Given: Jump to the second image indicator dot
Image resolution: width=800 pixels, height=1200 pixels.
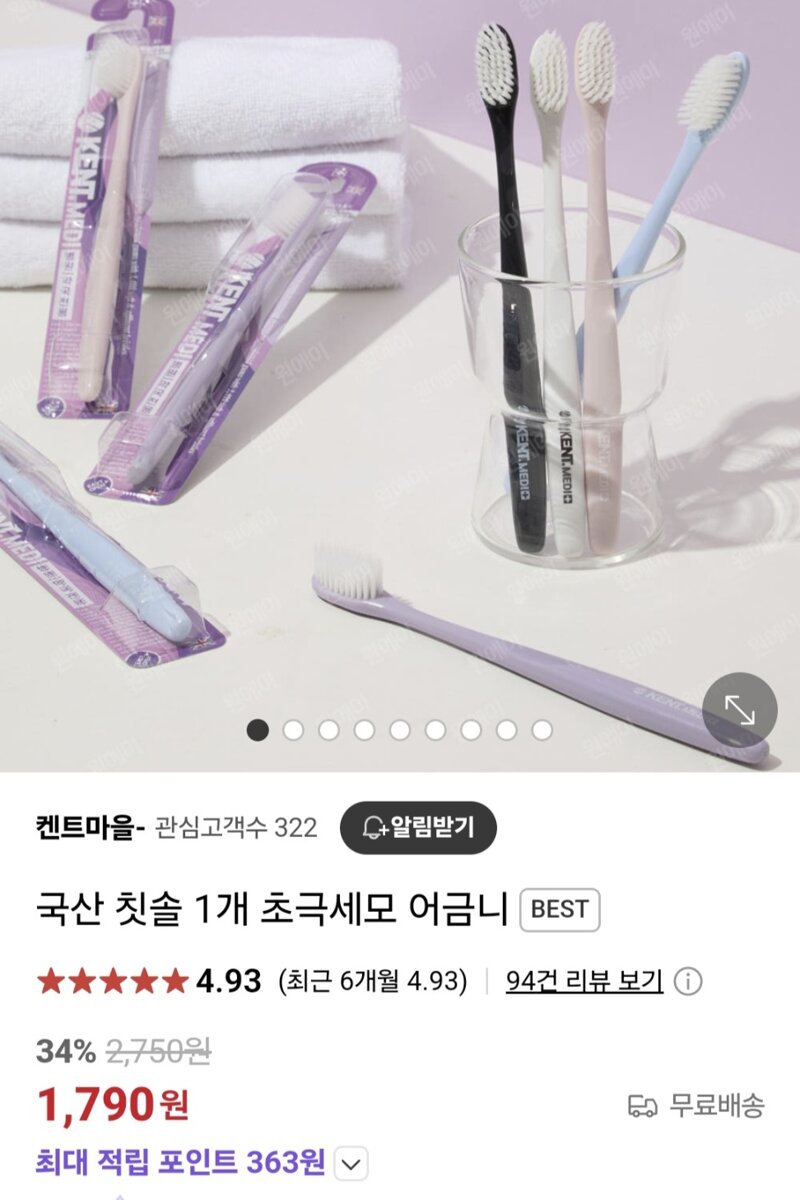Looking at the screenshot, I should (293, 730).
